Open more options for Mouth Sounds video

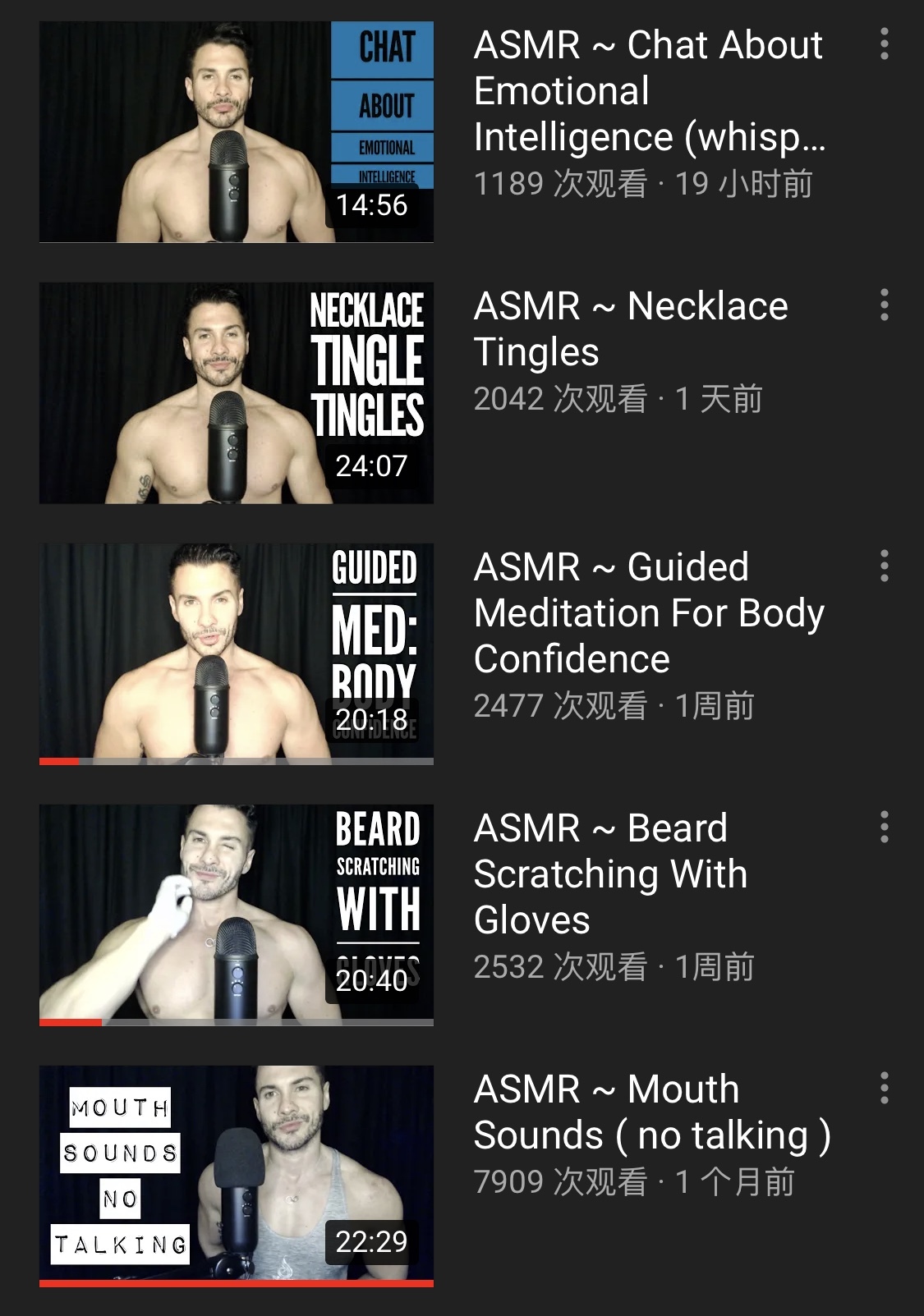[x=885, y=1088]
